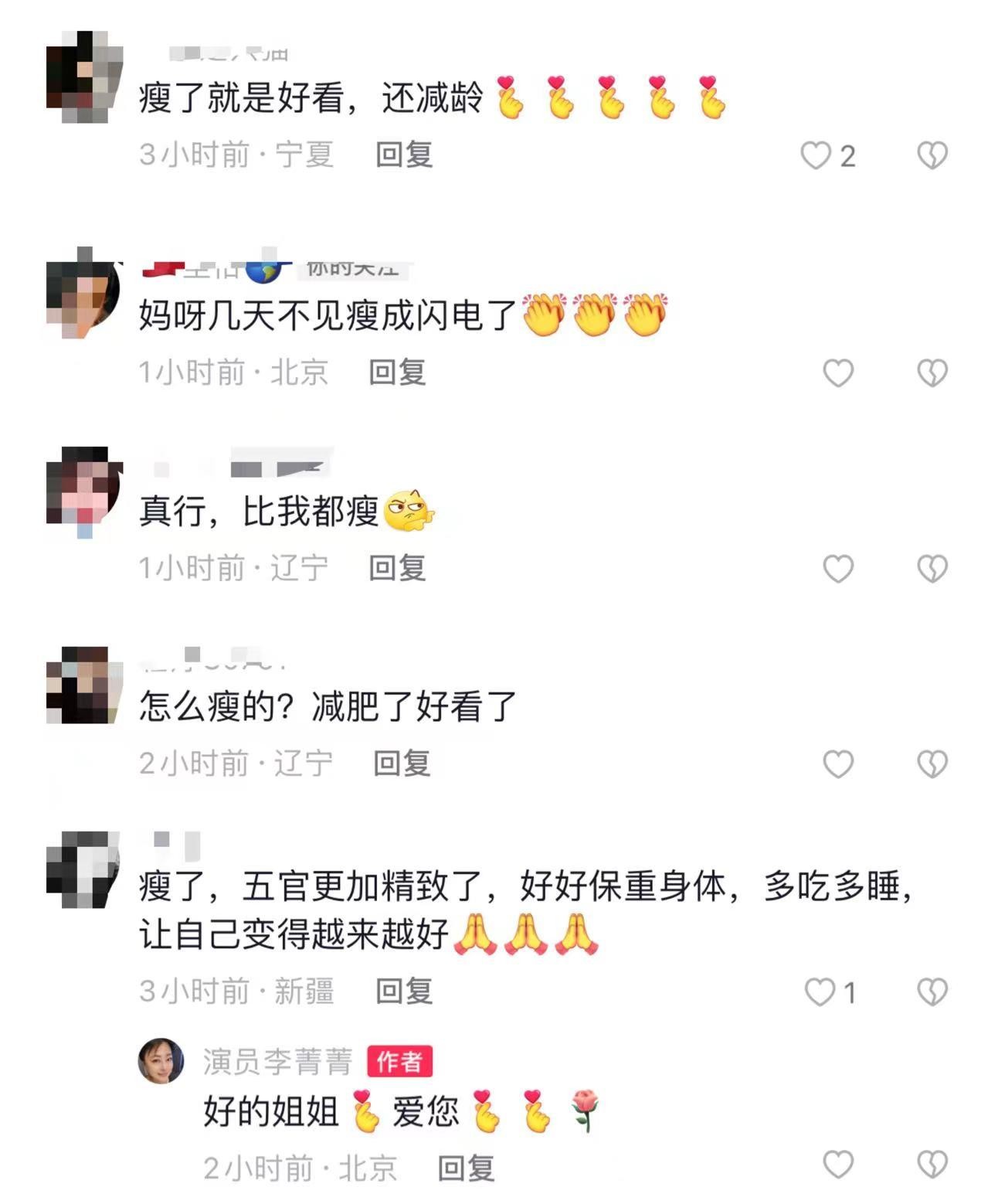
Task: Dislike the 新疆 comment about 五官更加精致
Action: coord(932,991)
